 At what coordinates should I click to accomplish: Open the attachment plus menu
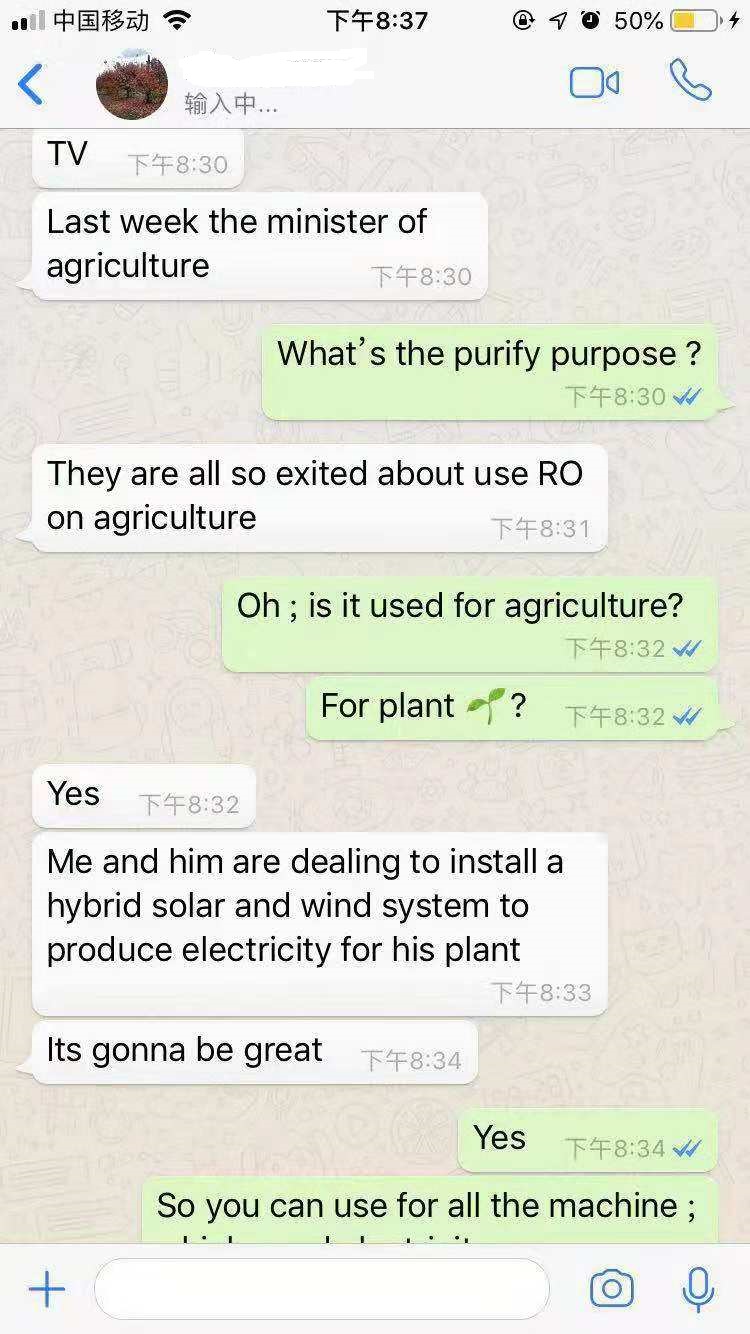(46, 1290)
